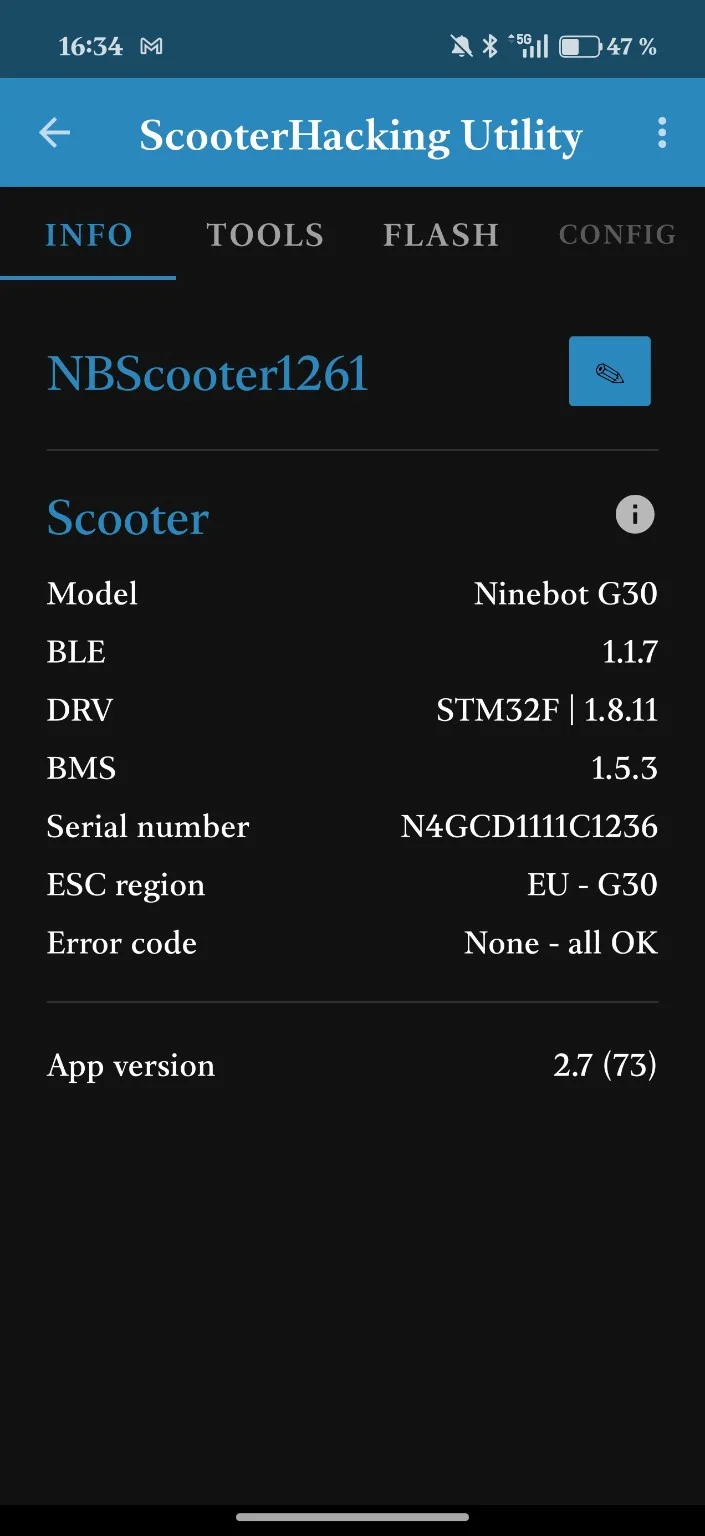Screen dimensions: 705x1536
Task: Open the CONFIG tab
Action: pos(617,235)
